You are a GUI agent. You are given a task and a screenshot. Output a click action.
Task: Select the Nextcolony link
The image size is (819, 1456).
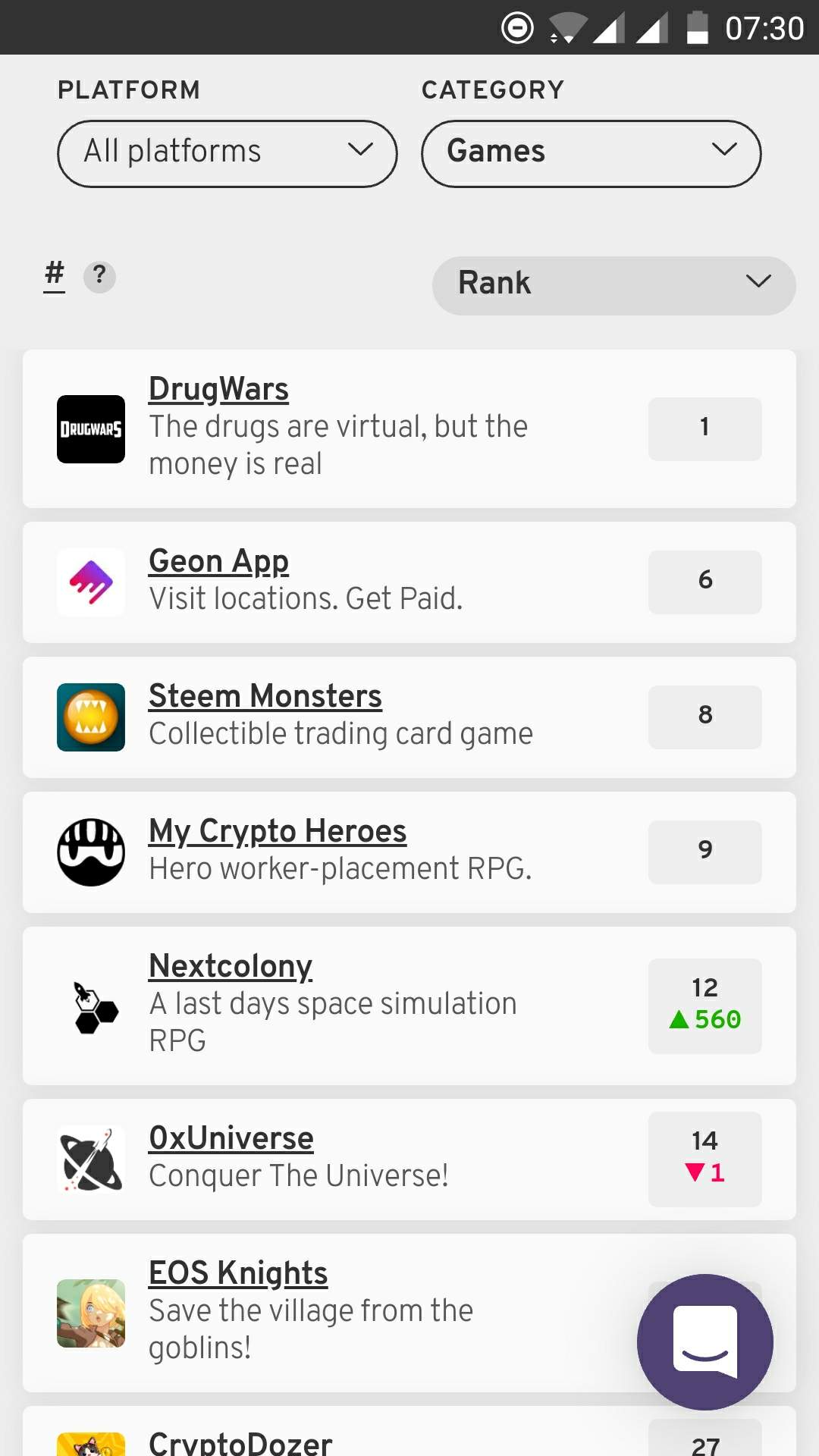[231, 966]
